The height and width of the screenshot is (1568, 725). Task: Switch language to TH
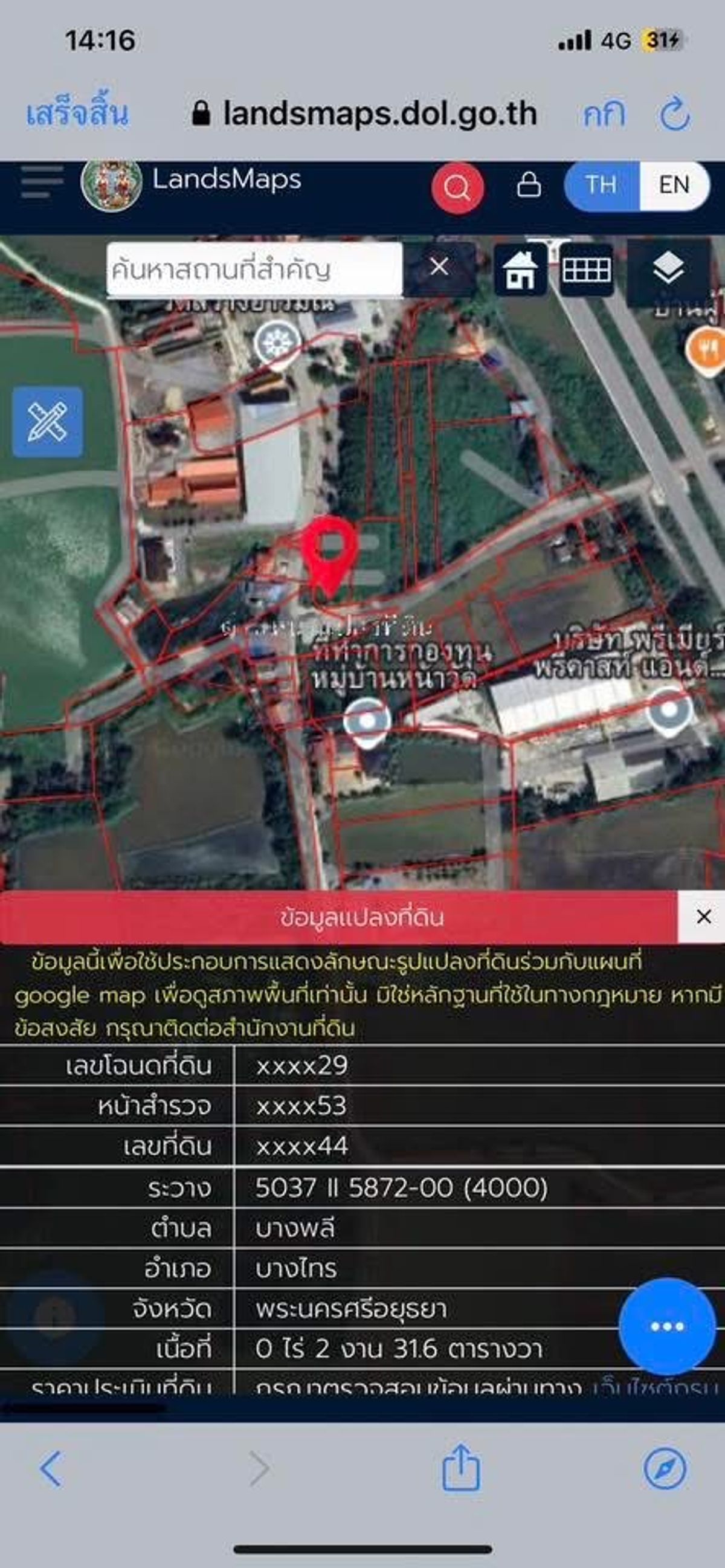pos(601,185)
